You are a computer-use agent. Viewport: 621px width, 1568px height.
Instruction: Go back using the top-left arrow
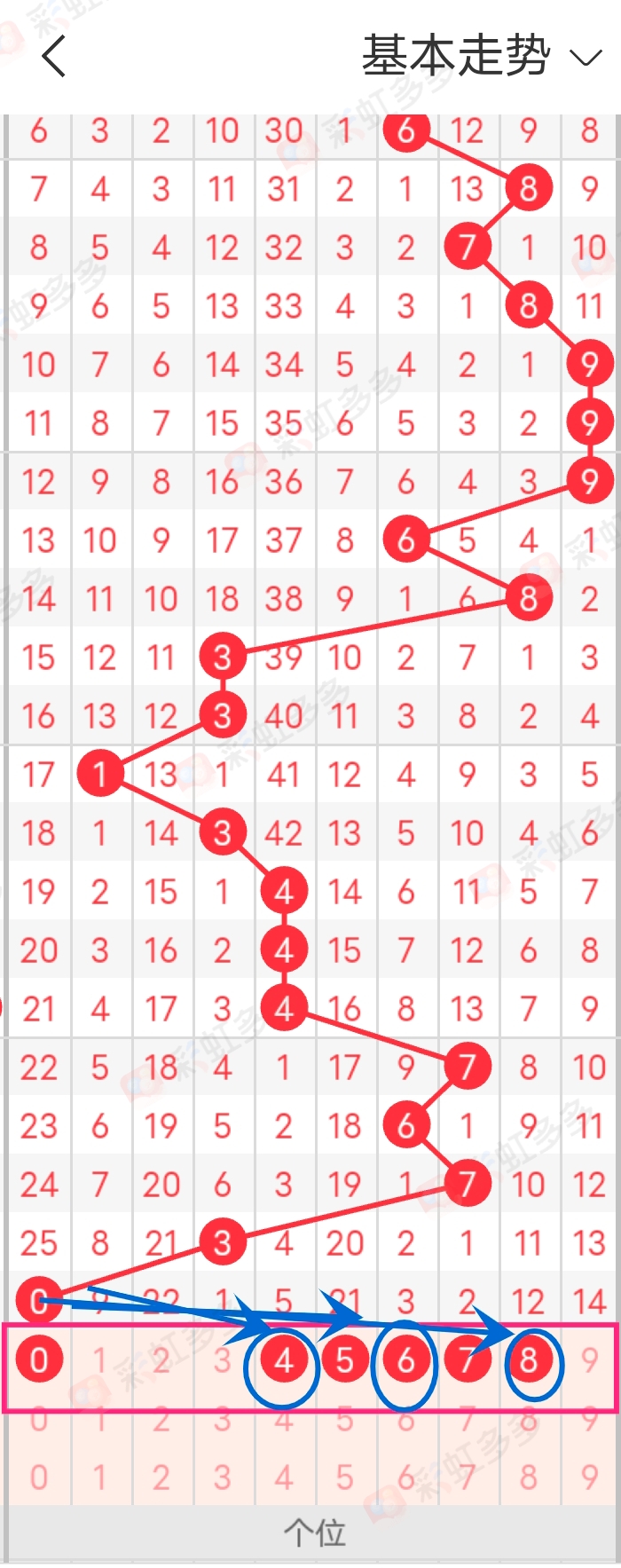54,57
